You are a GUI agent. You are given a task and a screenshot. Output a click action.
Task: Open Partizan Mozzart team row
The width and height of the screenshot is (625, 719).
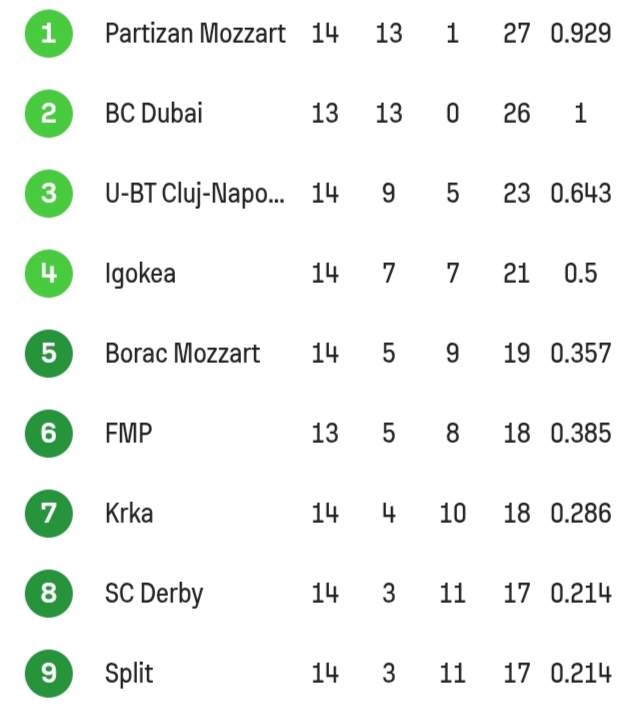tap(195, 34)
